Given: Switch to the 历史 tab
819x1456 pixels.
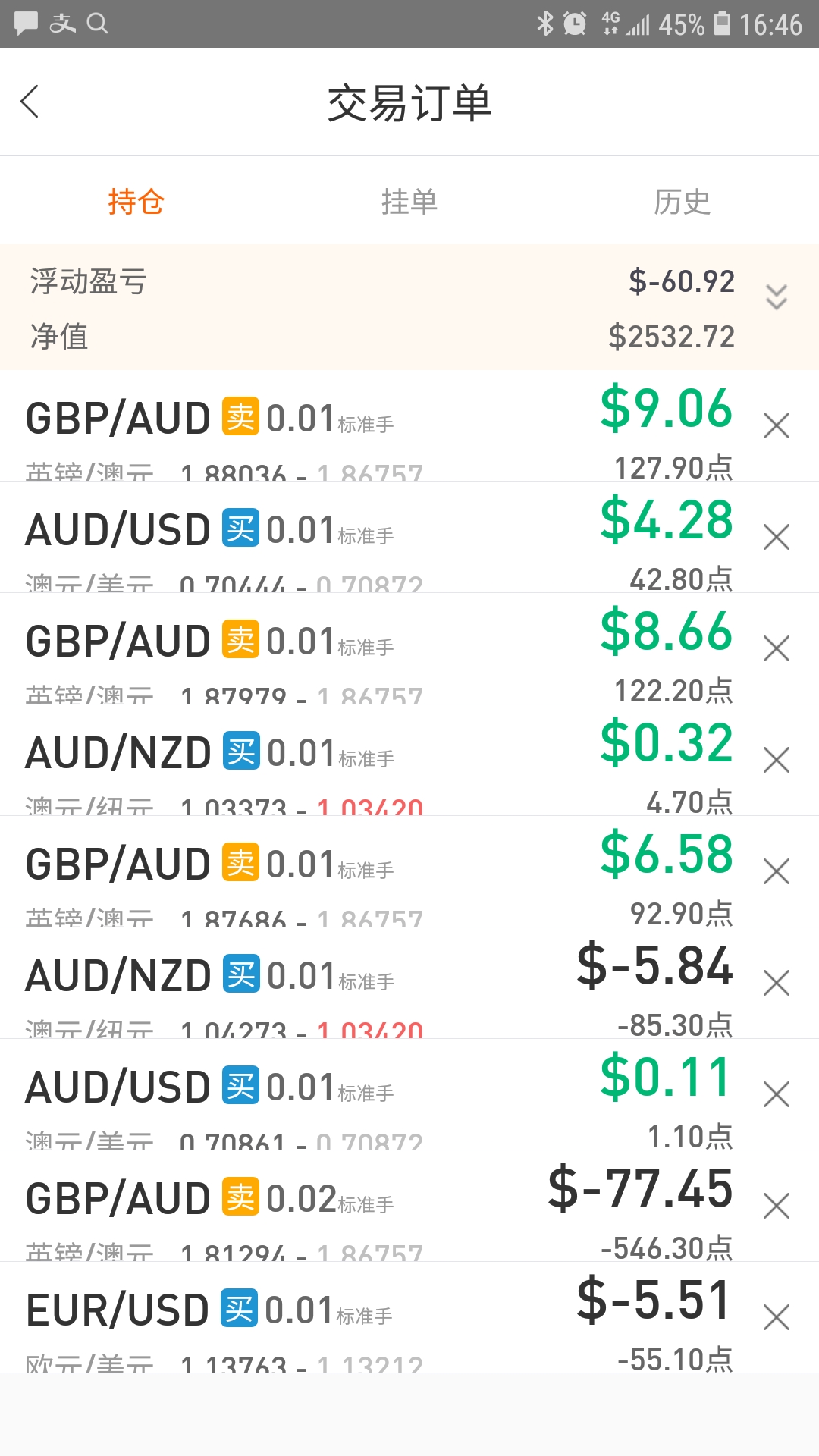Looking at the screenshot, I should (682, 202).
